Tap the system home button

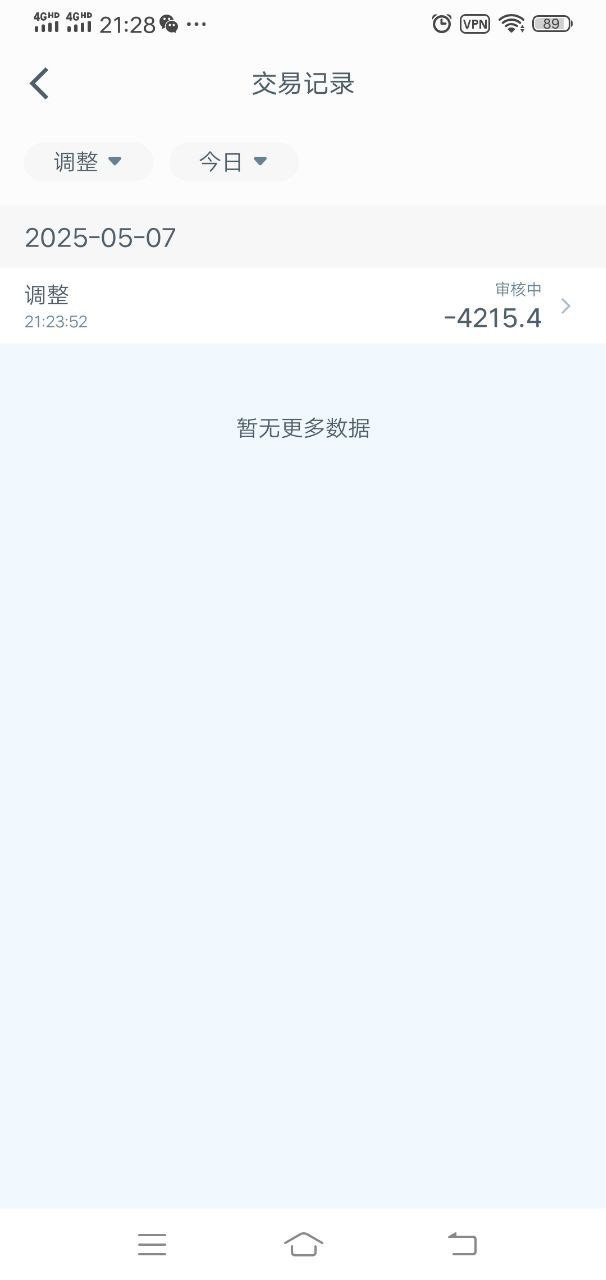tap(303, 1244)
